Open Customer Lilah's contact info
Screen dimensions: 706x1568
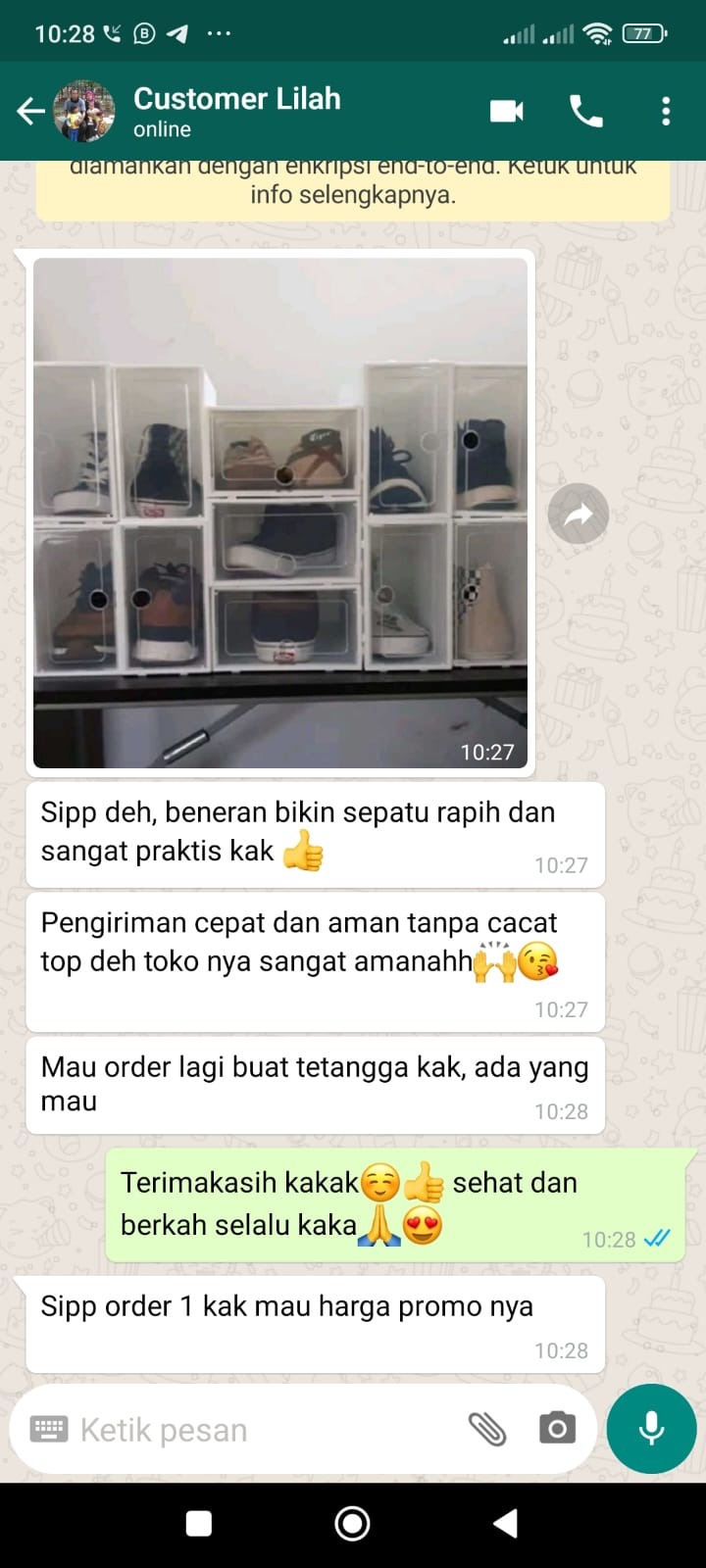tap(236, 111)
